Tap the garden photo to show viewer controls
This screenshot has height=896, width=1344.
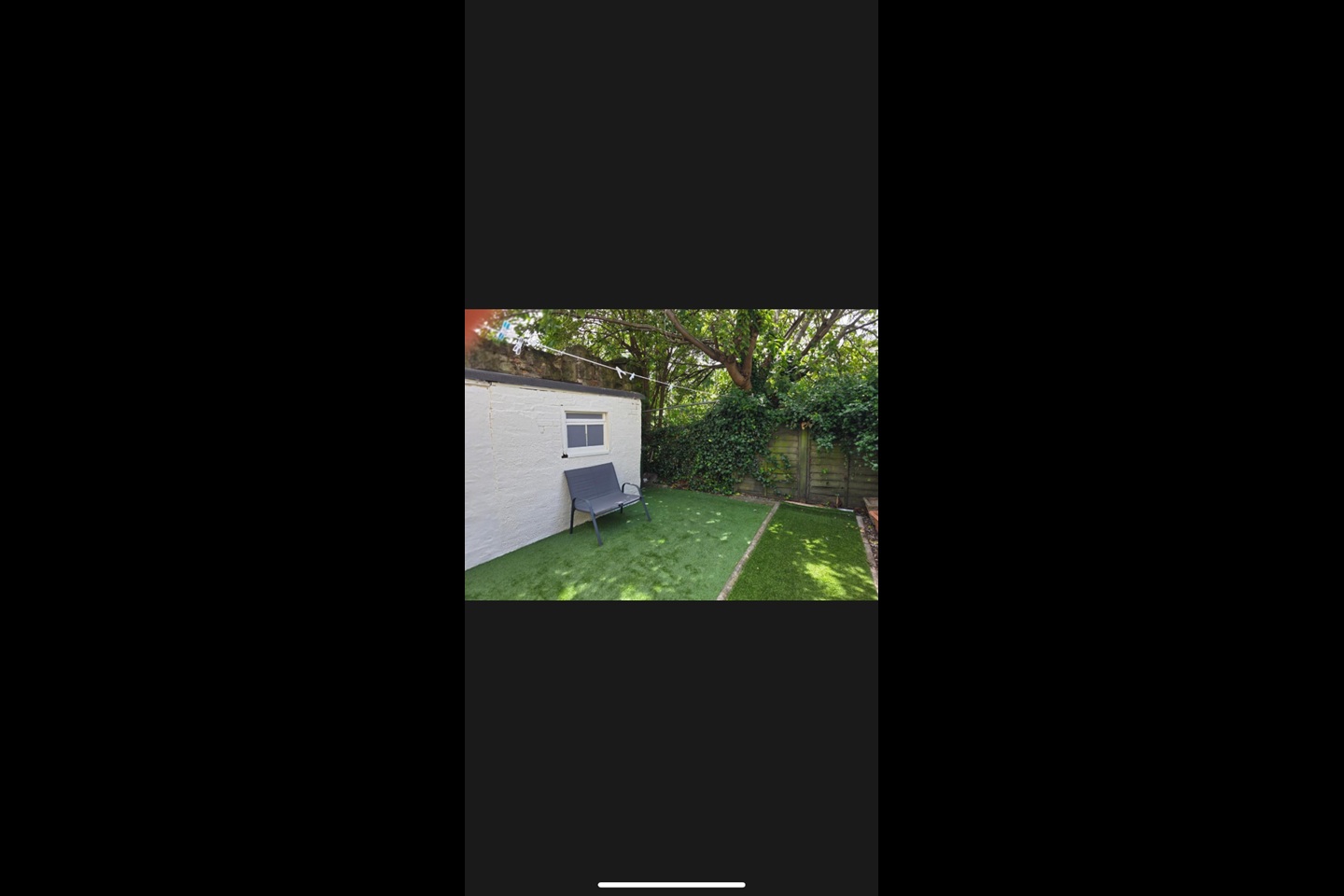pos(671,455)
